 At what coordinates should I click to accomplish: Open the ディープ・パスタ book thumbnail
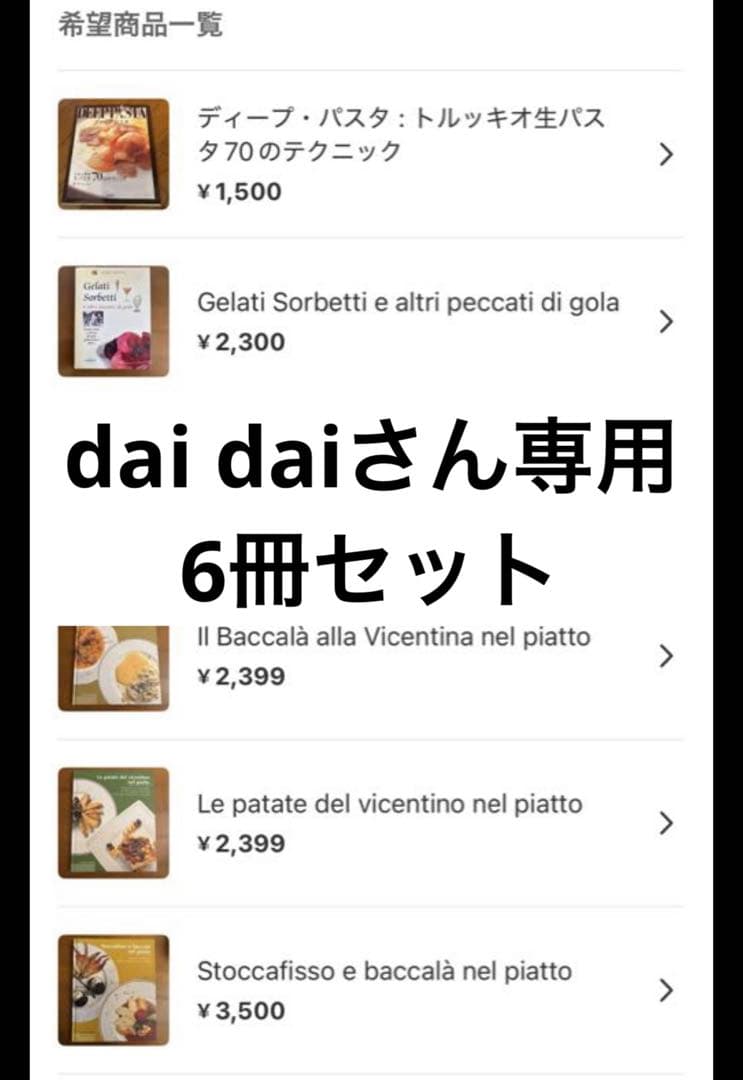click(113, 152)
